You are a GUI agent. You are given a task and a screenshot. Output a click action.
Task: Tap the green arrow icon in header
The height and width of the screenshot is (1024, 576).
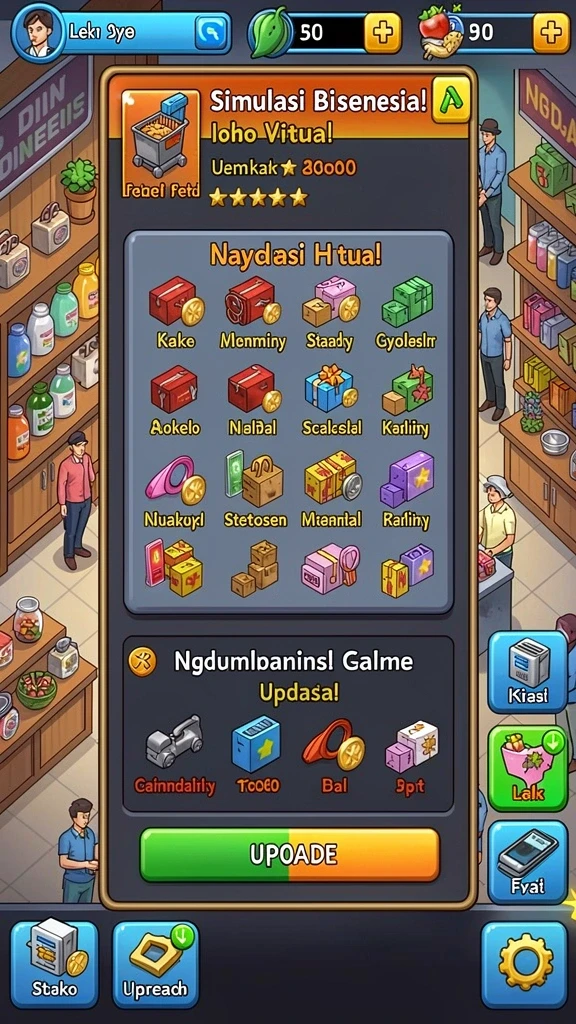coord(451,100)
